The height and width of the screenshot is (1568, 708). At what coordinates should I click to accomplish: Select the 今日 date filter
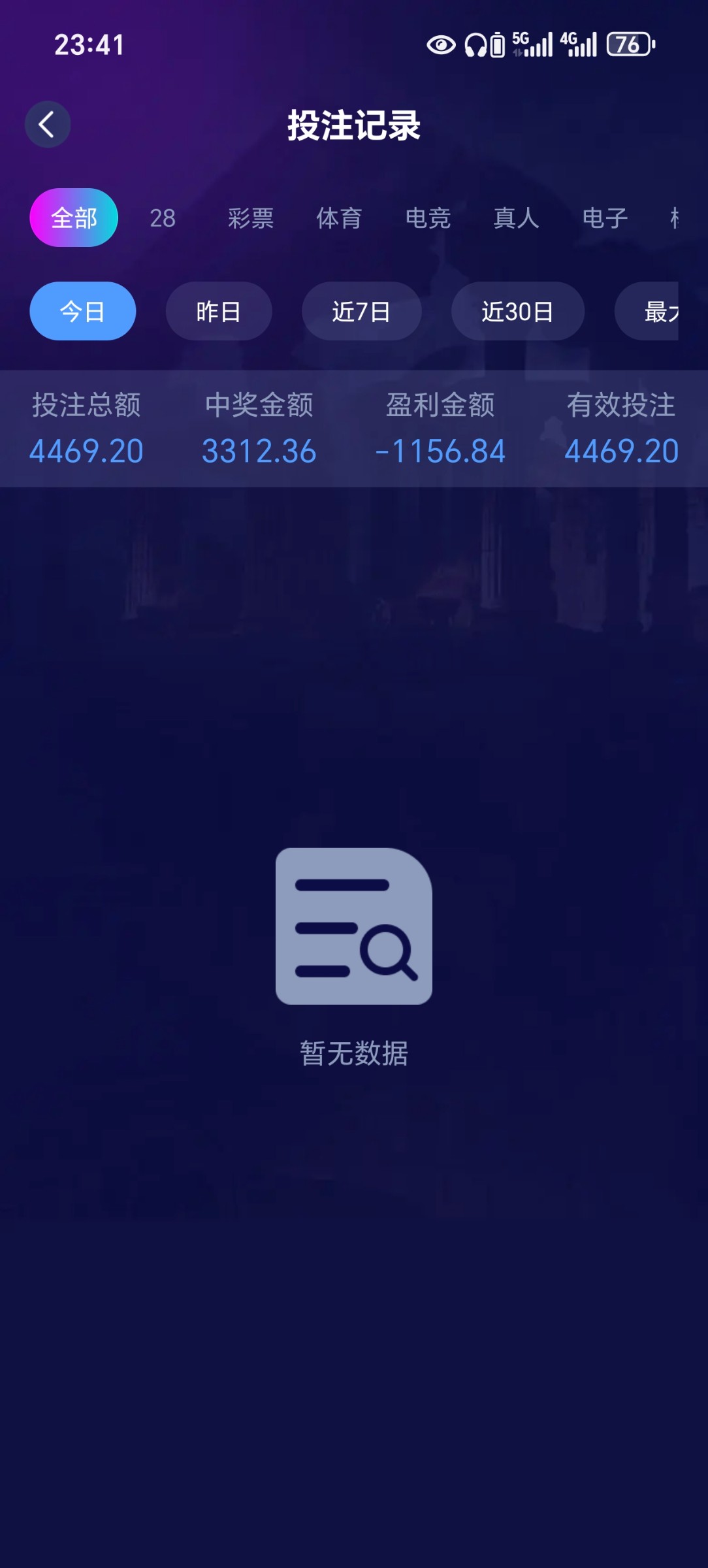point(83,311)
